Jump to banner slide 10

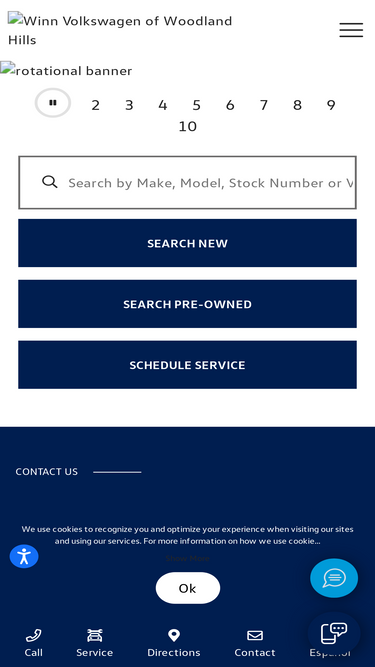pos(188,126)
